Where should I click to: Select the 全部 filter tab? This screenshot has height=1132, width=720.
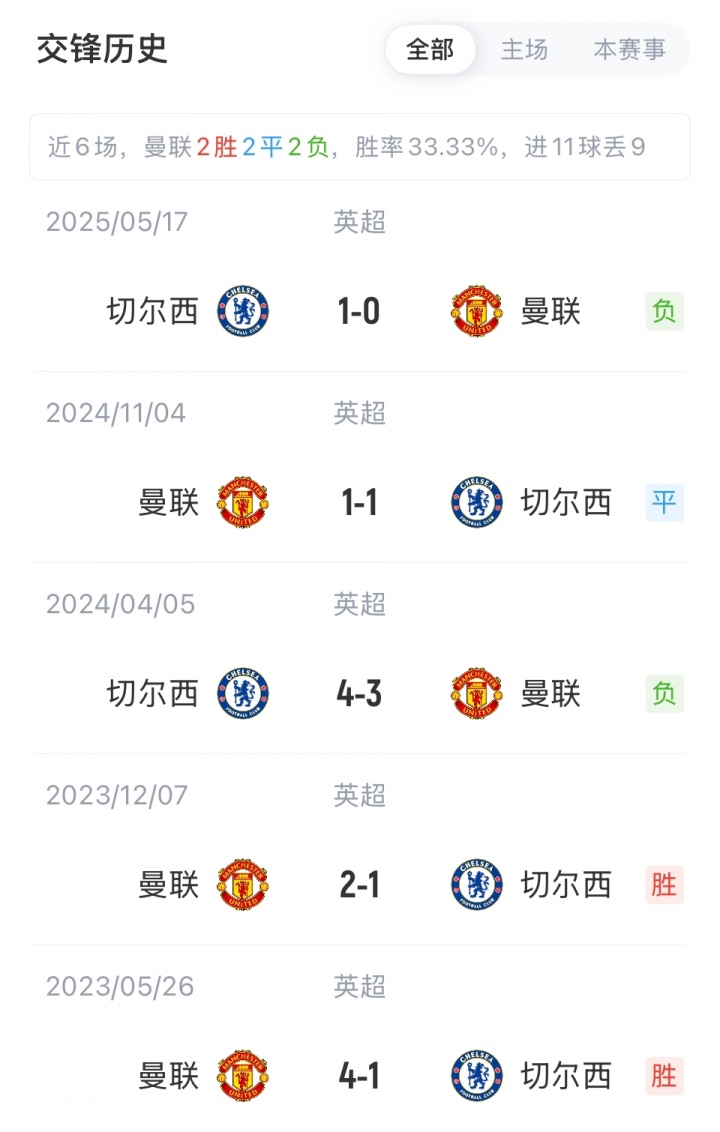click(x=430, y=49)
